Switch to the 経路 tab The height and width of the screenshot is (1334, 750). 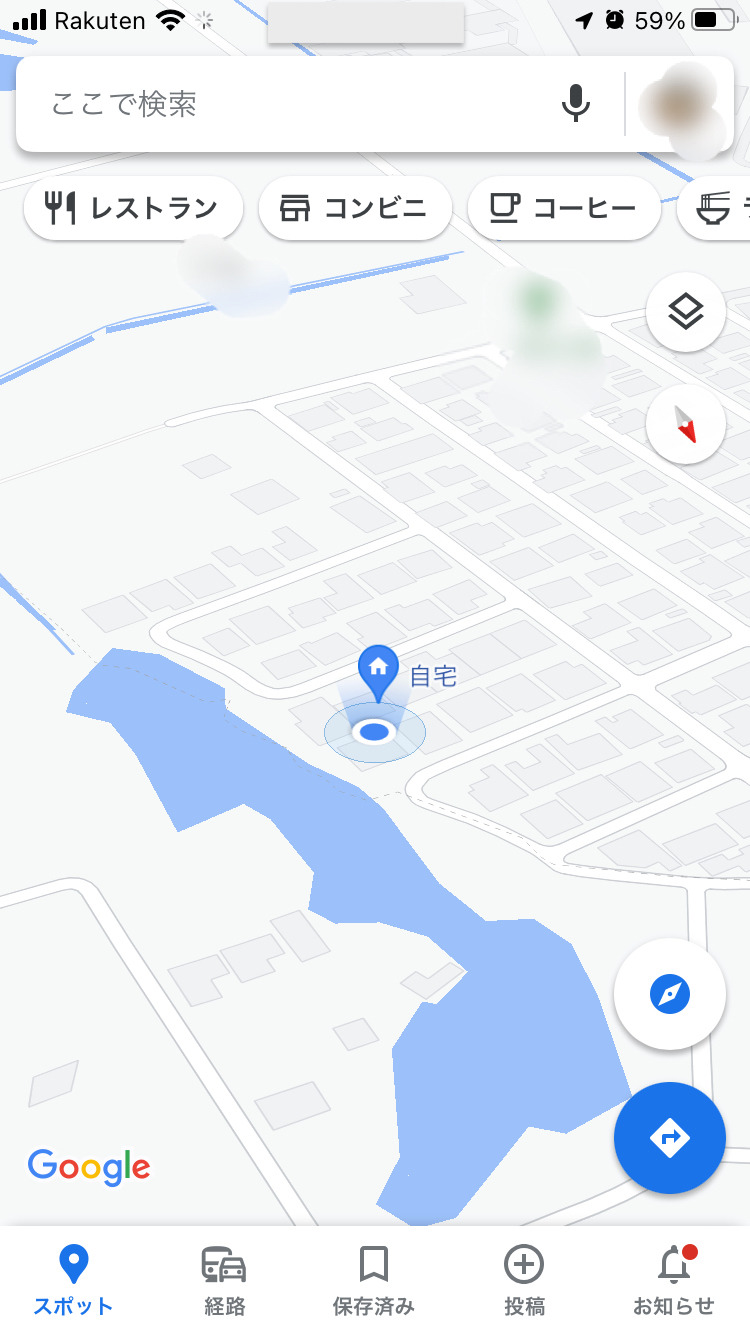click(x=222, y=1280)
